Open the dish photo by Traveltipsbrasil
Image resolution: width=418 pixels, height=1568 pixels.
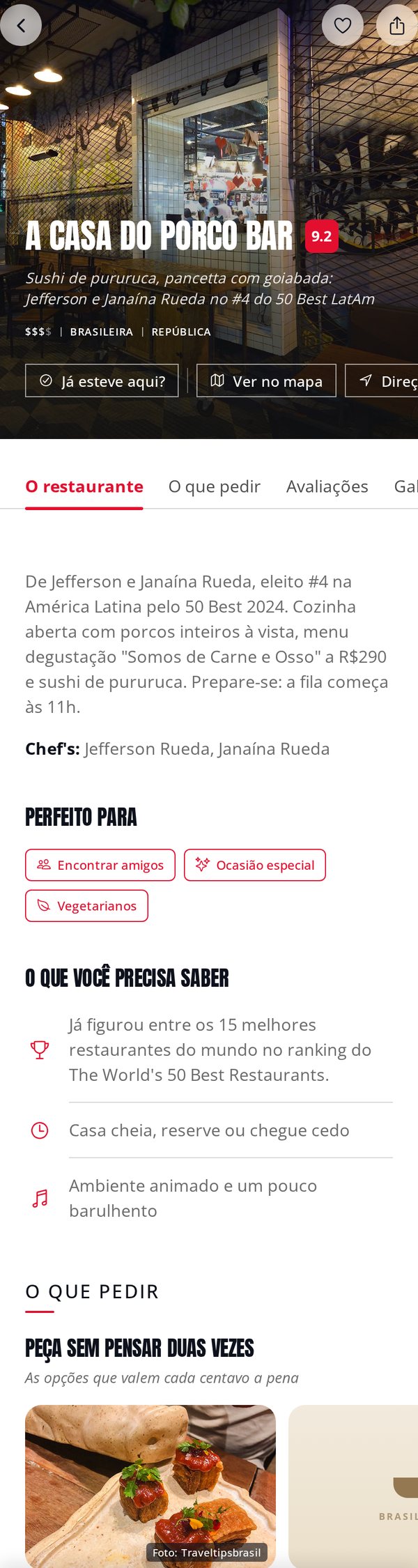pyautogui.click(x=150, y=1485)
